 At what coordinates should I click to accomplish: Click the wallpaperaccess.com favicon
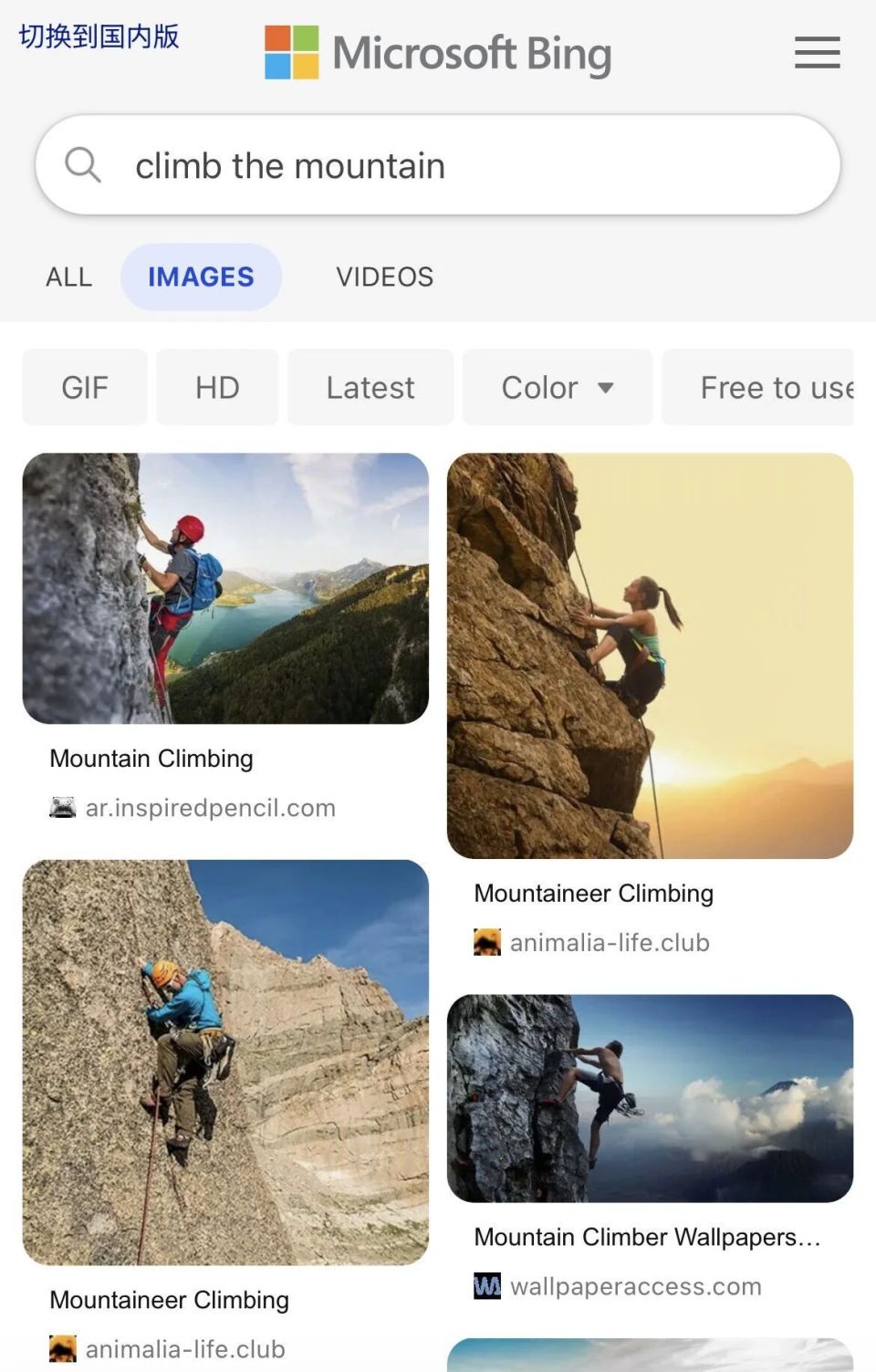[488, 1286]
